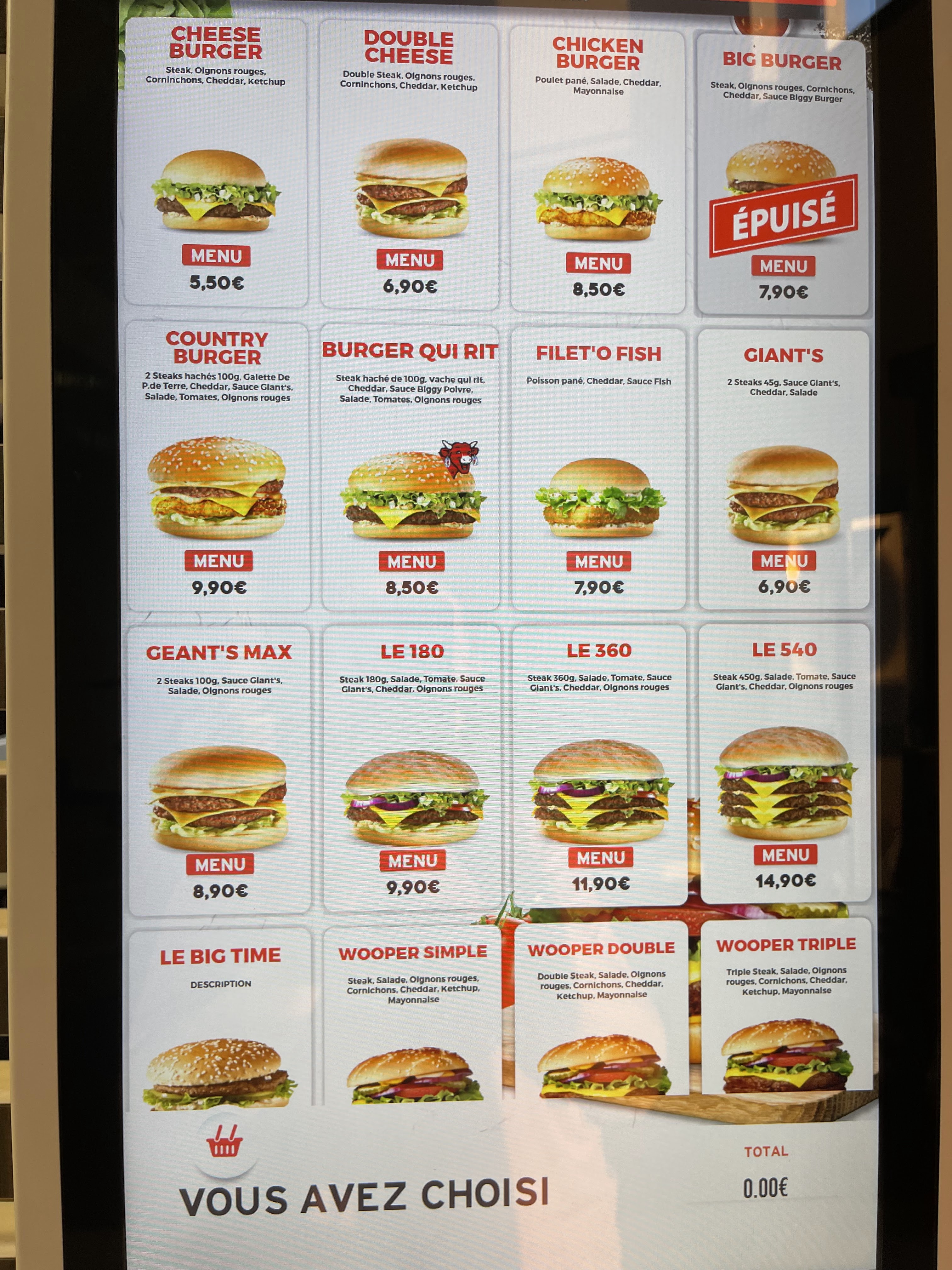952x1270 pixels.
Task: Choose the Double Cheese burger
Action: pyautogui.click(x=409, y=165)
